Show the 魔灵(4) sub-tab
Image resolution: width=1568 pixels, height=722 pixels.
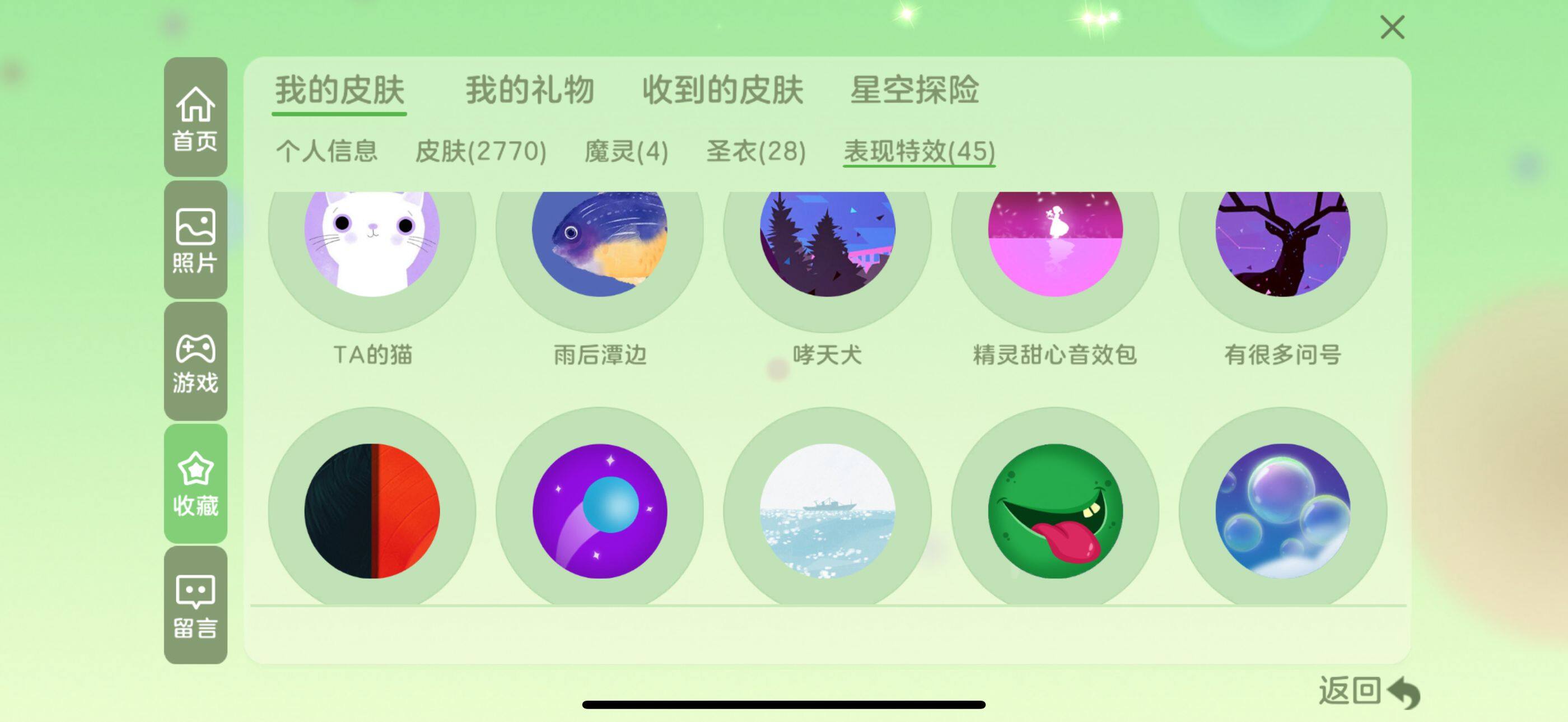click(626, 151)
